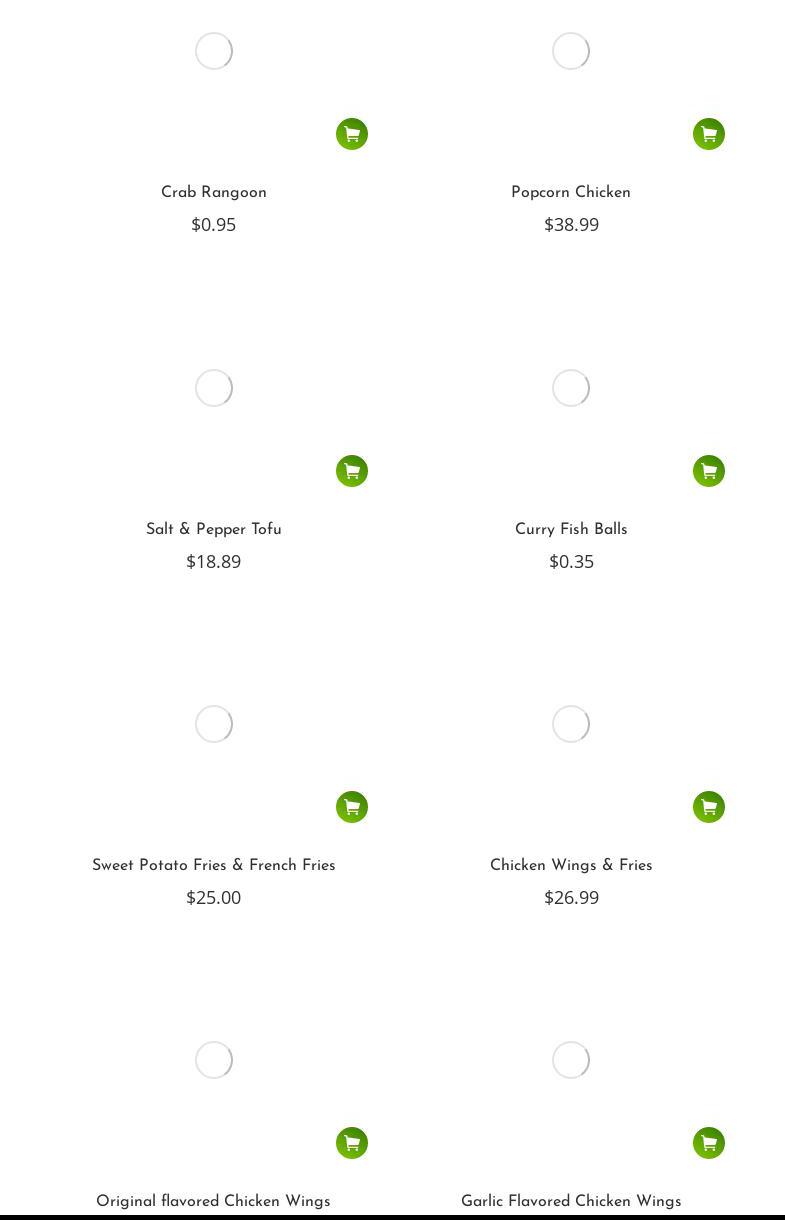Open Sweet Potato Fries & French Fries item
This screenshot has height=1220, width=785.
click(213, 865)
